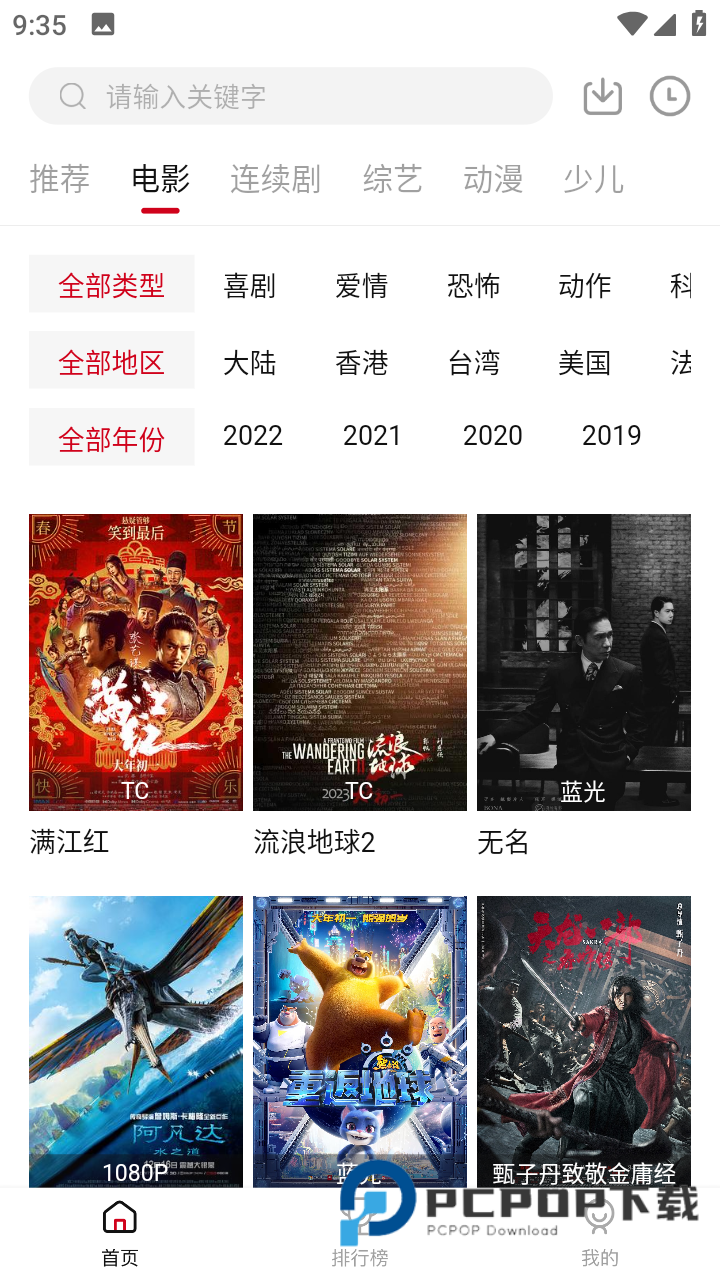Expand 全部地区 to show all regions

(x=111, y=360)
